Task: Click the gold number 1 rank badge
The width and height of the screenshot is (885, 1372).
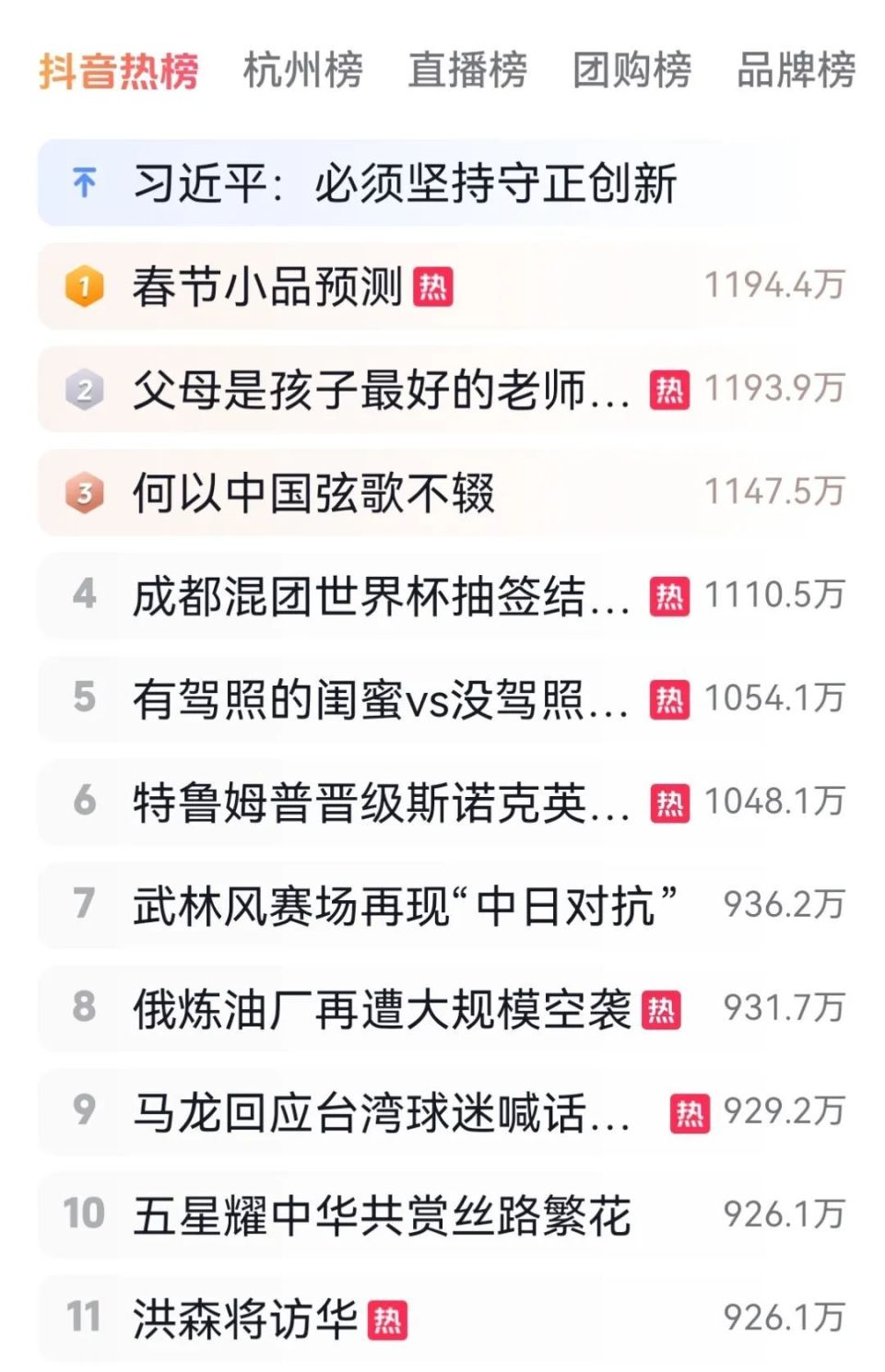Action: pos(84,287)
